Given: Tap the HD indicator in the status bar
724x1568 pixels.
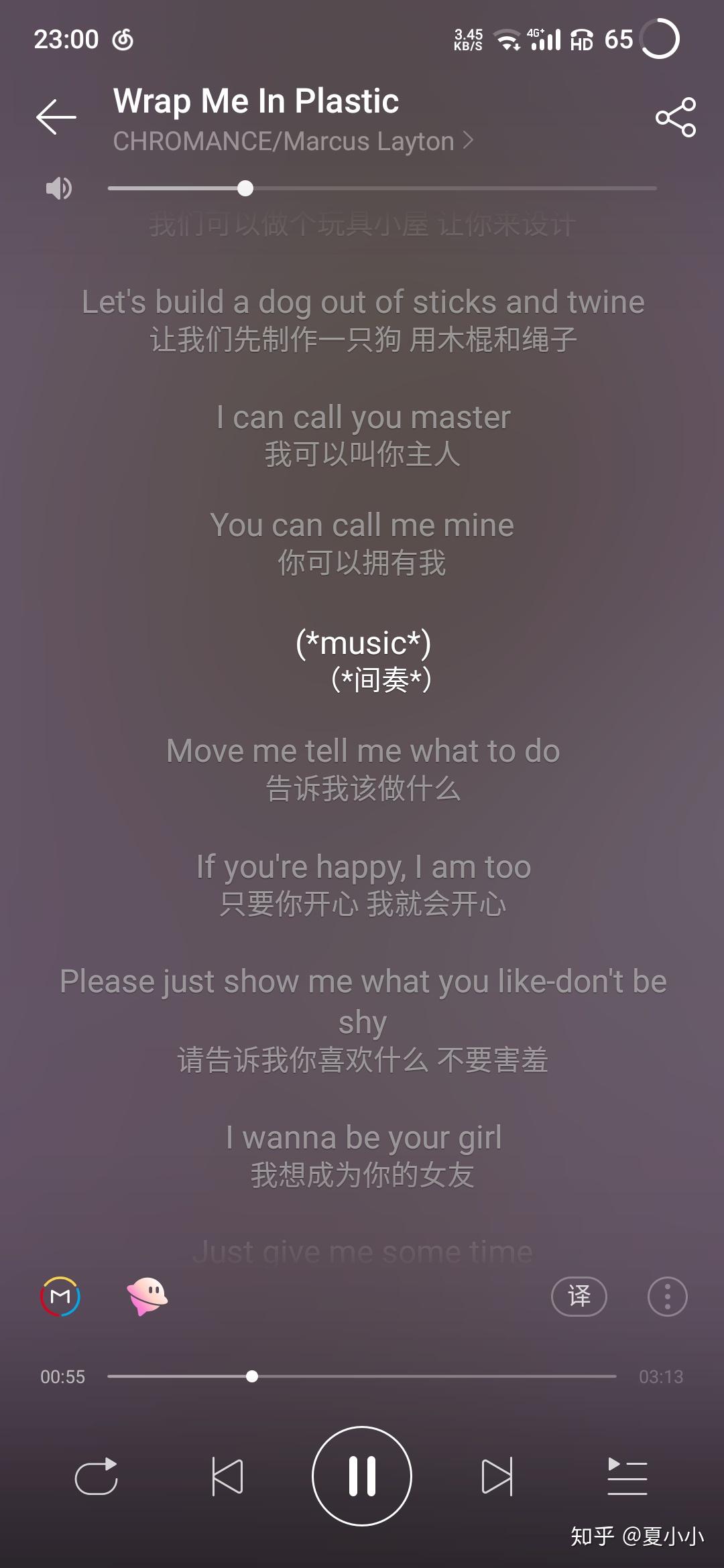Looking at the screenshot, I should [x=582, y=42].
